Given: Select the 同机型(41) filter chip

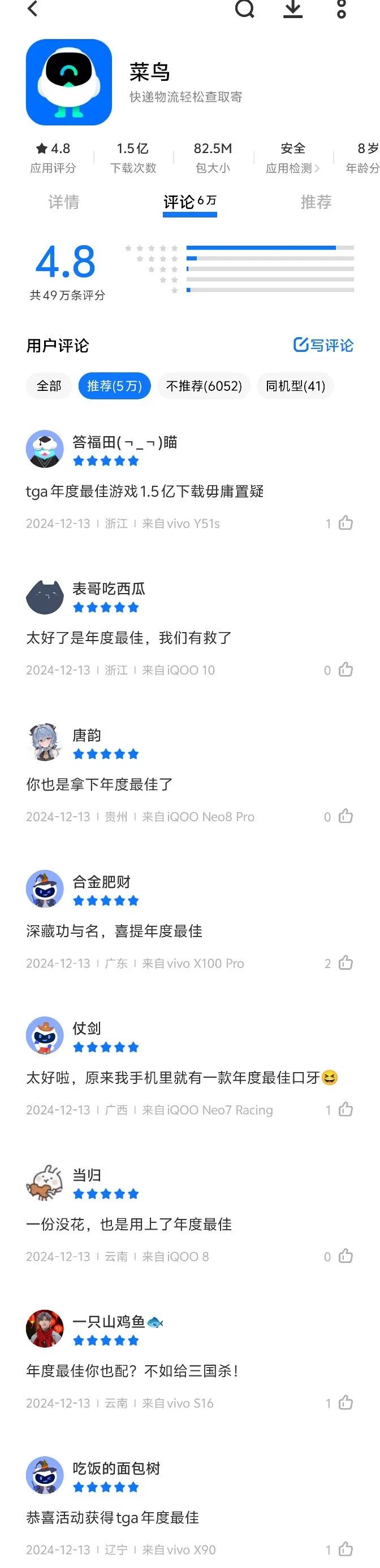Looking at the screenshot, I should 295,386.
